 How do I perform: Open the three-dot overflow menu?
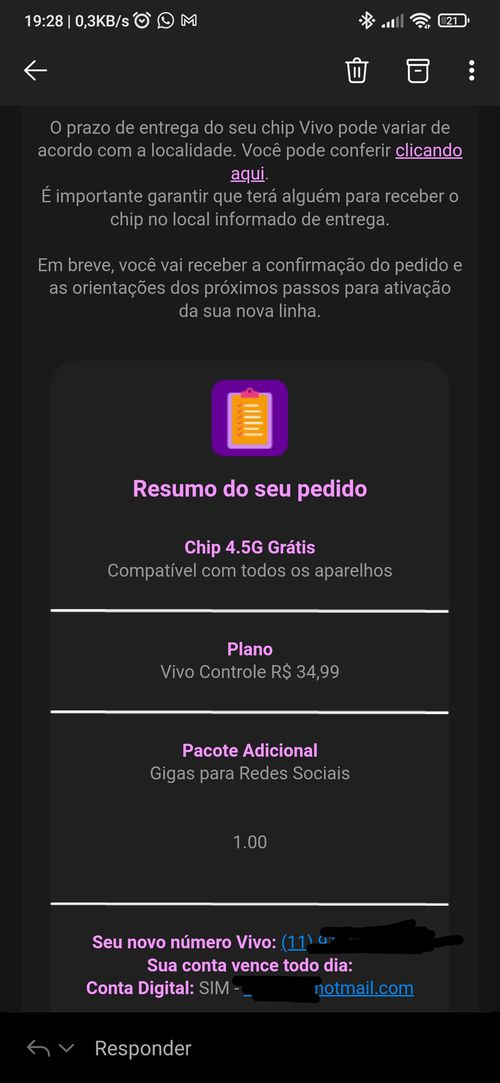coord(471,70)
